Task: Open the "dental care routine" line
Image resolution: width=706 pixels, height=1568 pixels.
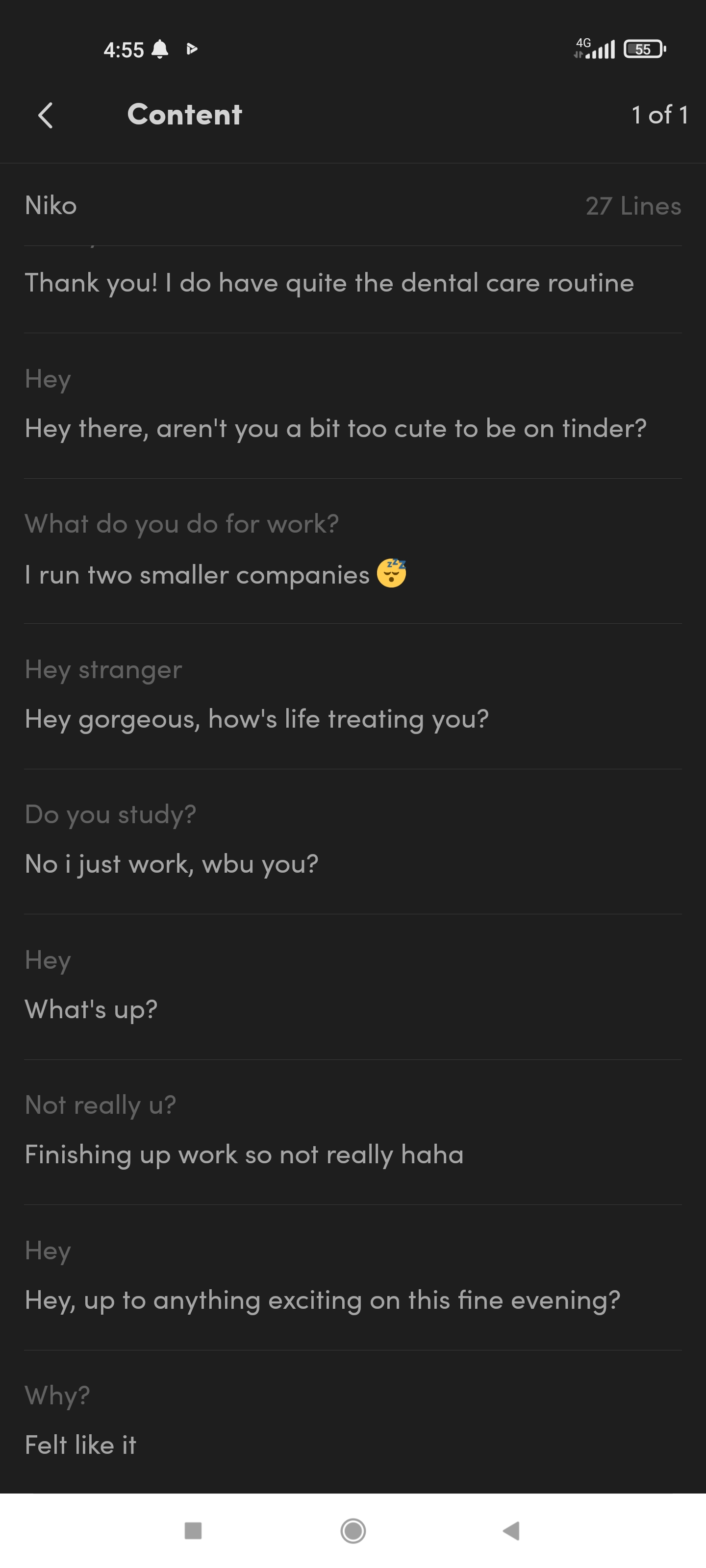Action: (x=329, y=283)
